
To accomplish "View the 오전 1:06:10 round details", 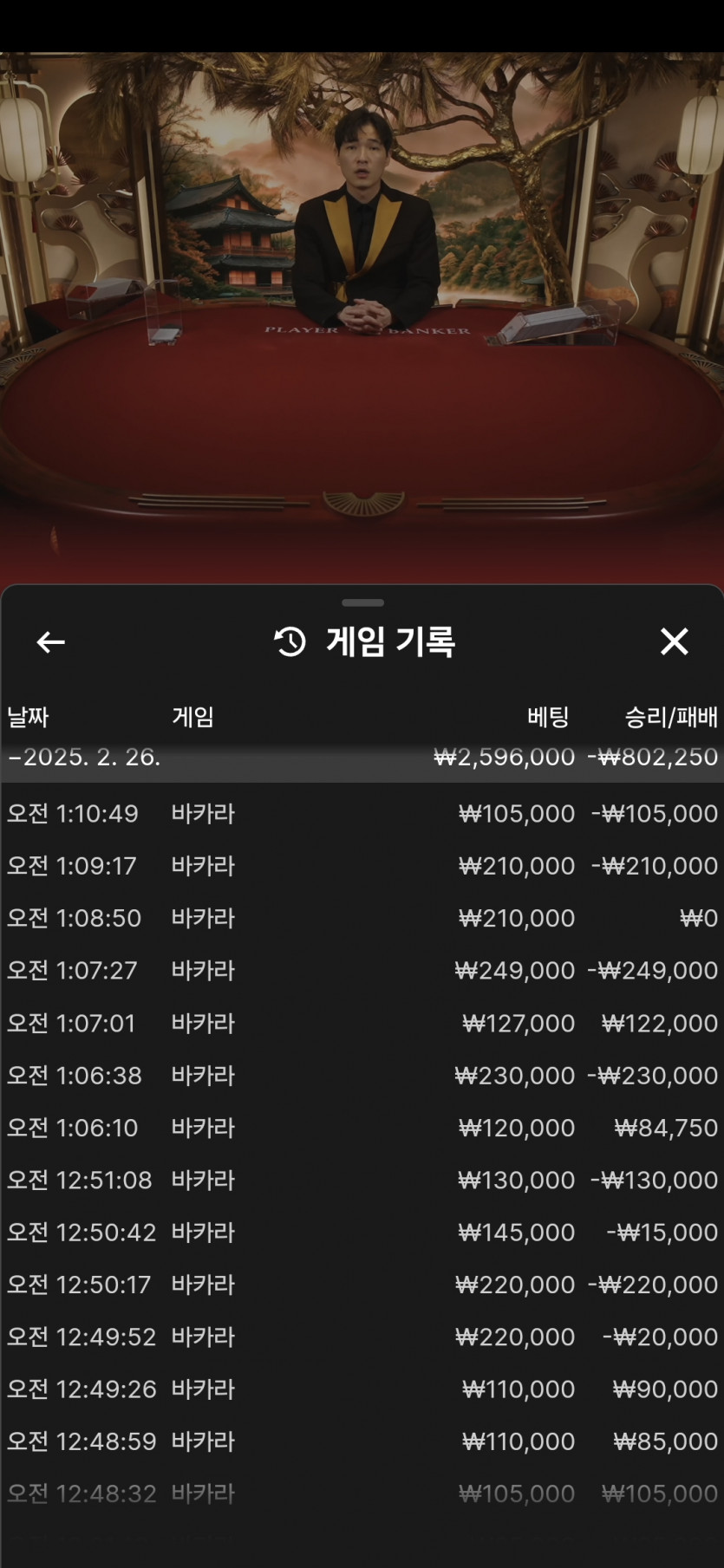I will pyautogui.click(x=362, y=1128).
